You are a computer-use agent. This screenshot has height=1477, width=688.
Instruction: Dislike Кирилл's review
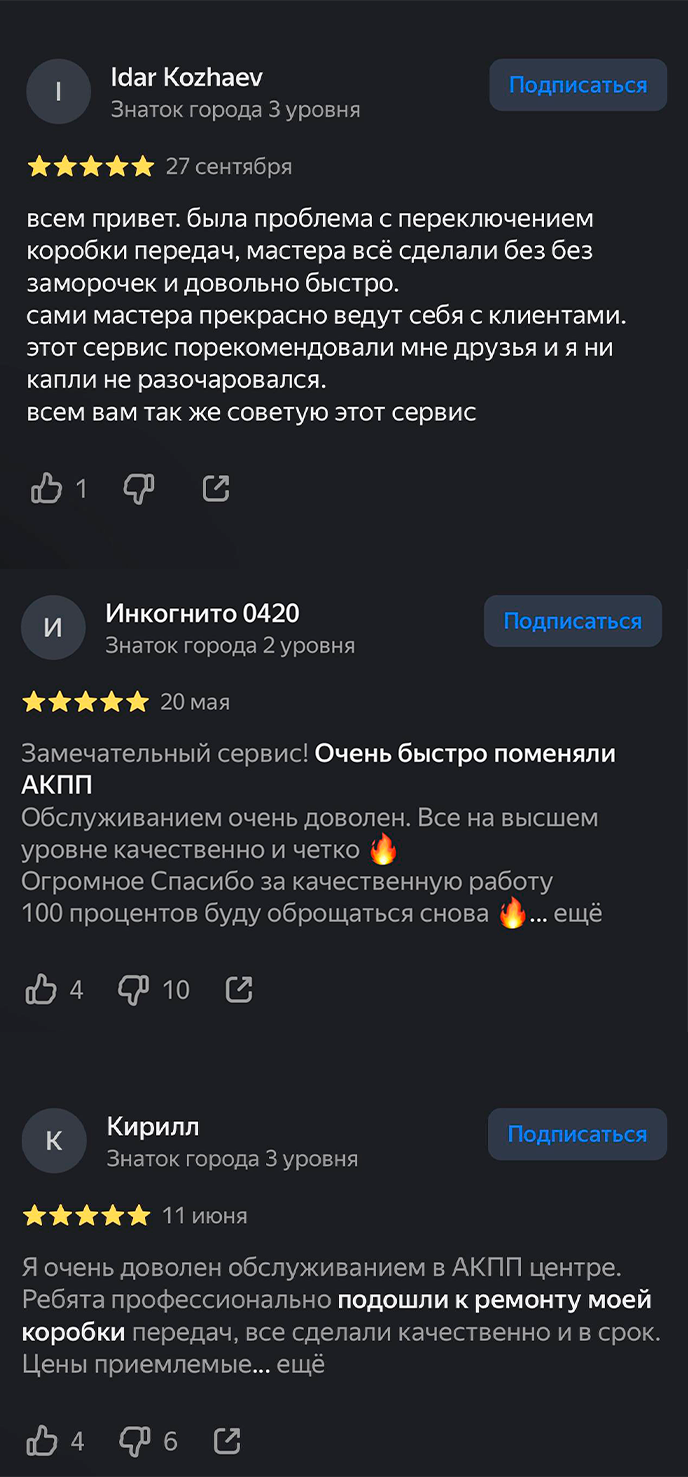135,1441
